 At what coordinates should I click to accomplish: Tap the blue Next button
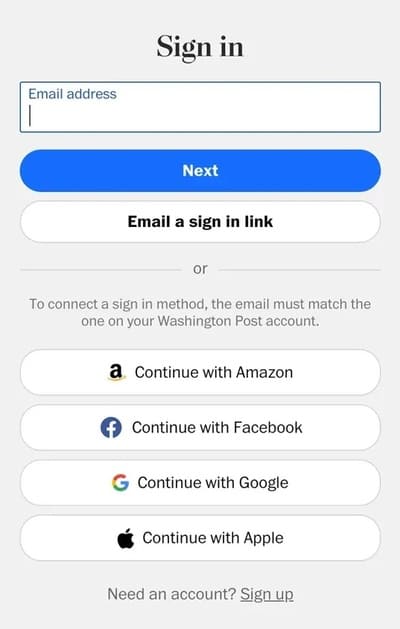(200, 170)
